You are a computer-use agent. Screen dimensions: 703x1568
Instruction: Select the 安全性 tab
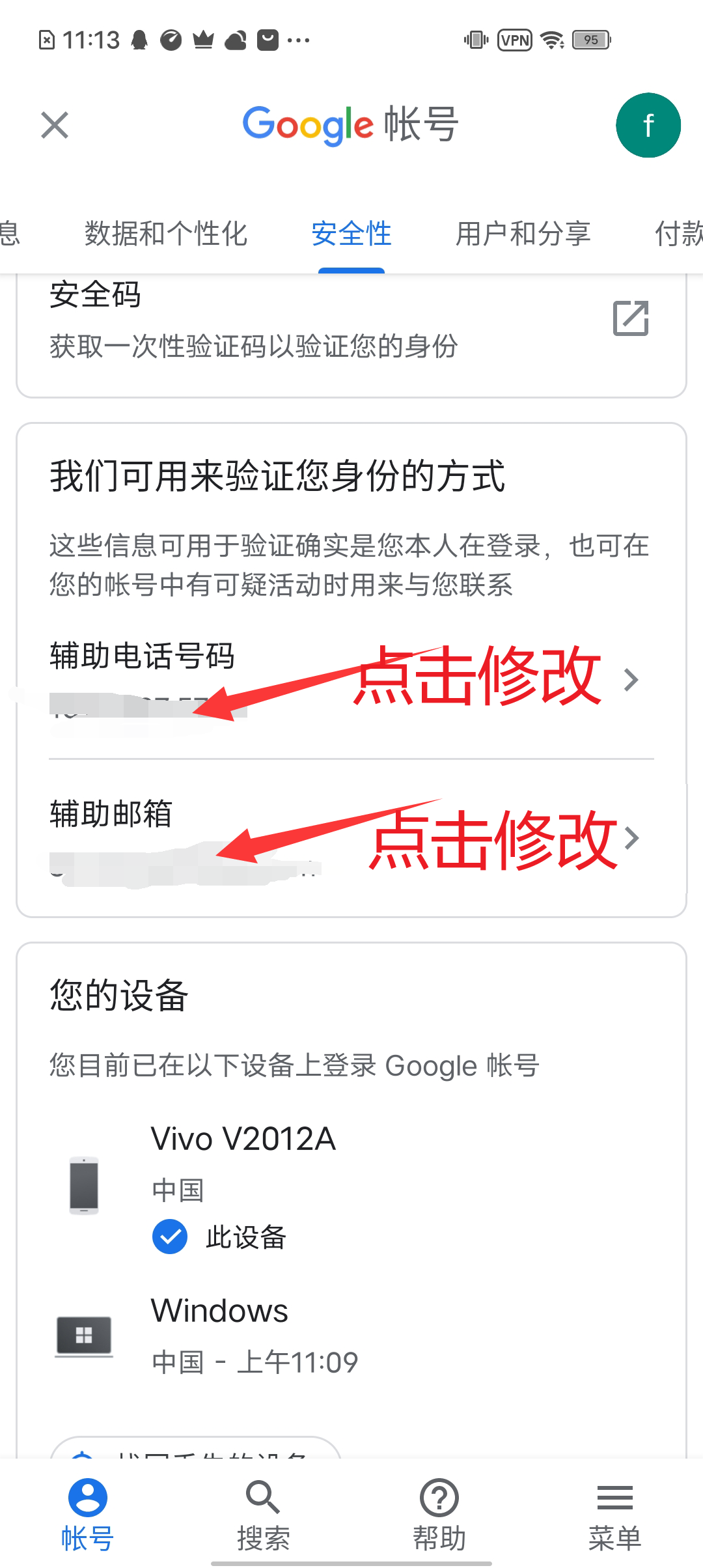[x=351, y=234]
